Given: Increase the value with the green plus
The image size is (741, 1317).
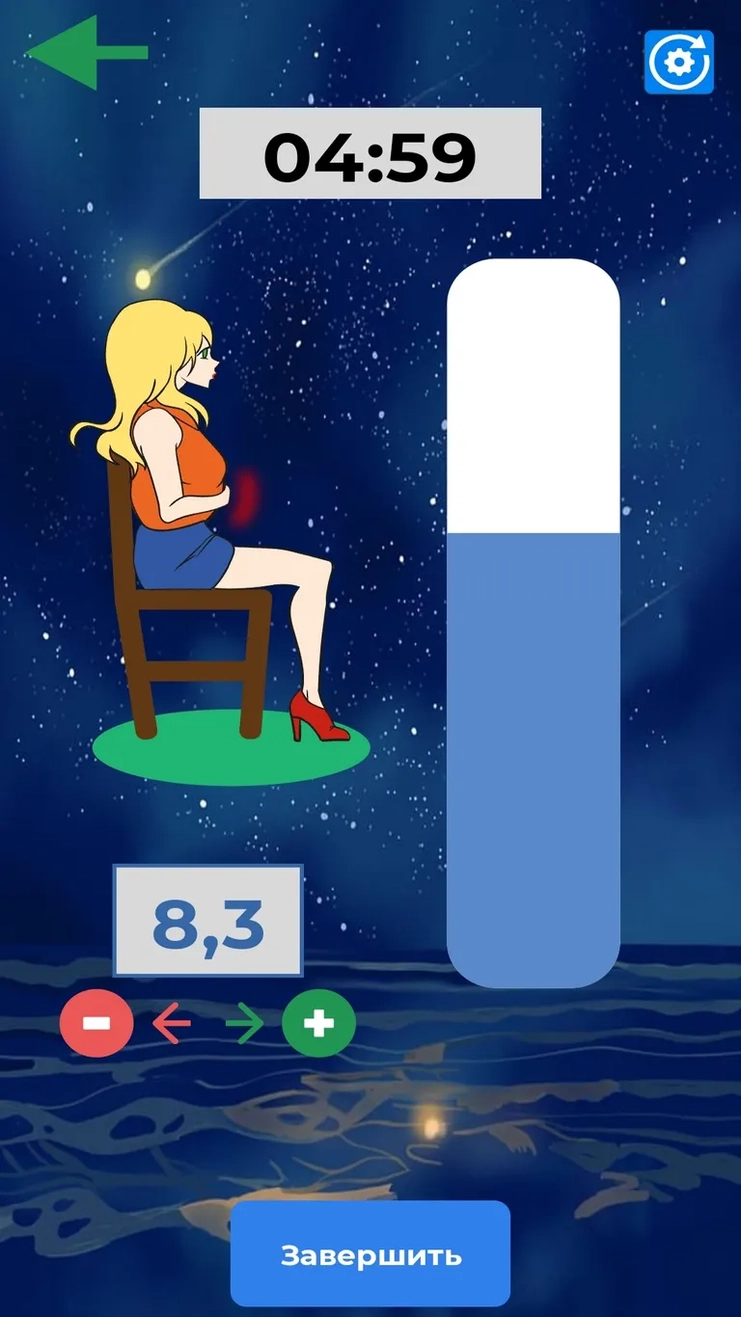Looking at the screenshot, I should coord(318,1023).
